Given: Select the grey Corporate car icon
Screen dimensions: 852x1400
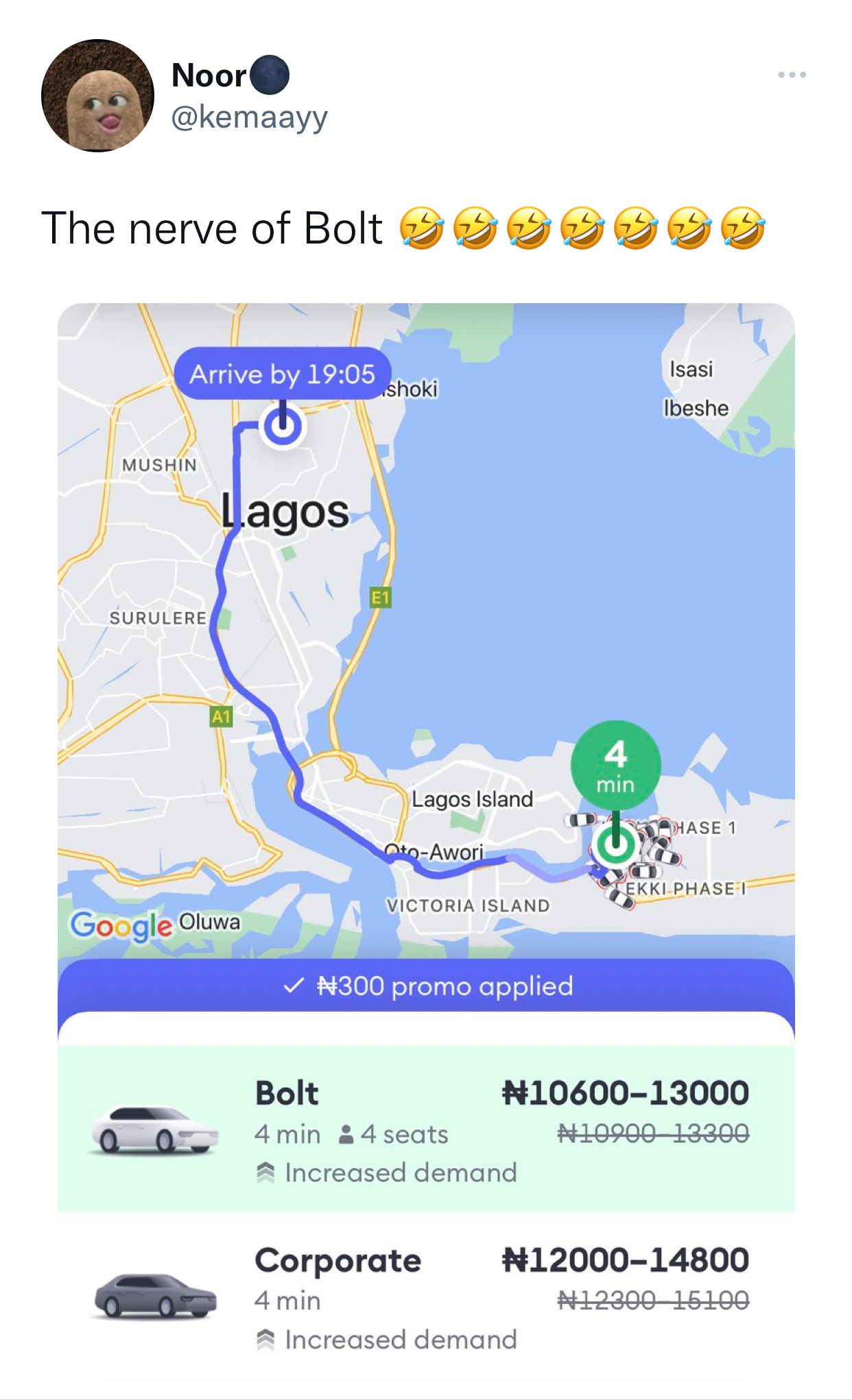Looking at the screenshot, I should (x=154, y=1296).
